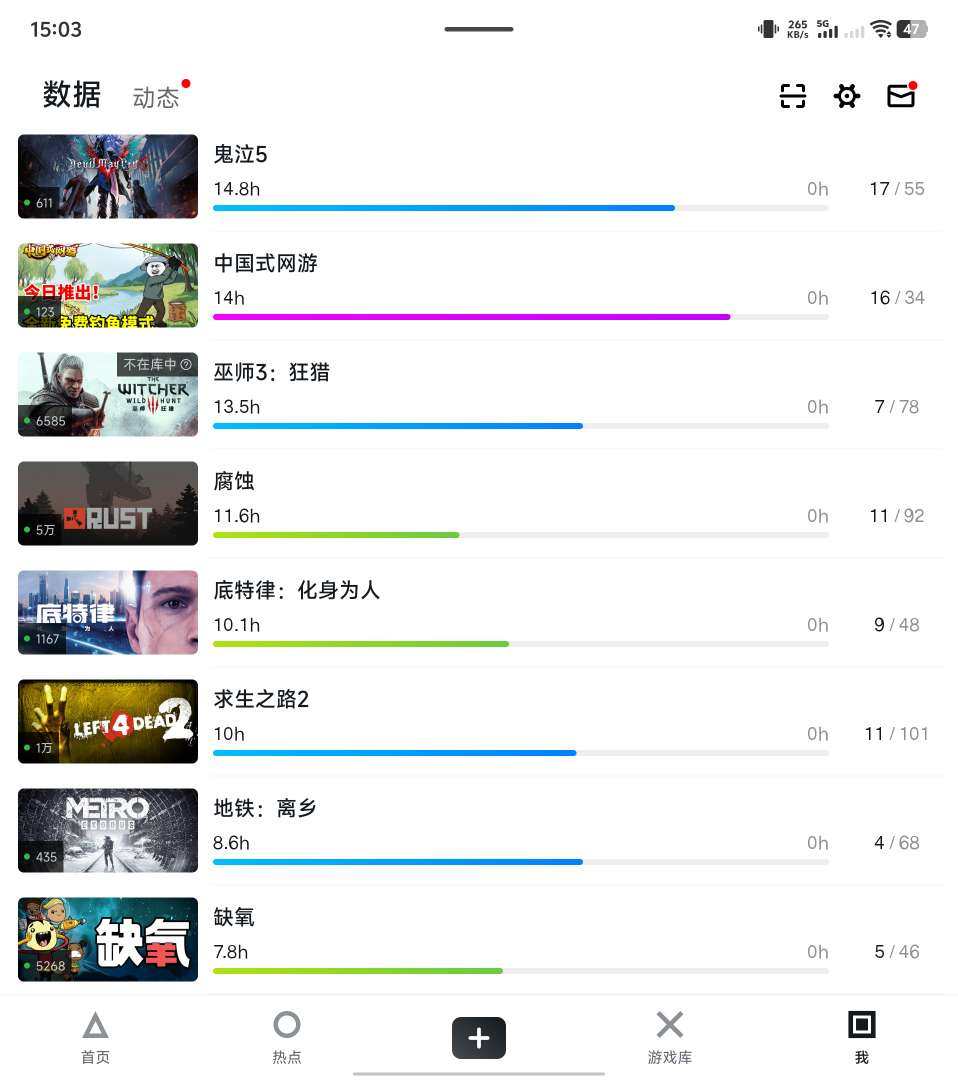Open the 地铁：离乡 game entry

[x=520, y=830]
